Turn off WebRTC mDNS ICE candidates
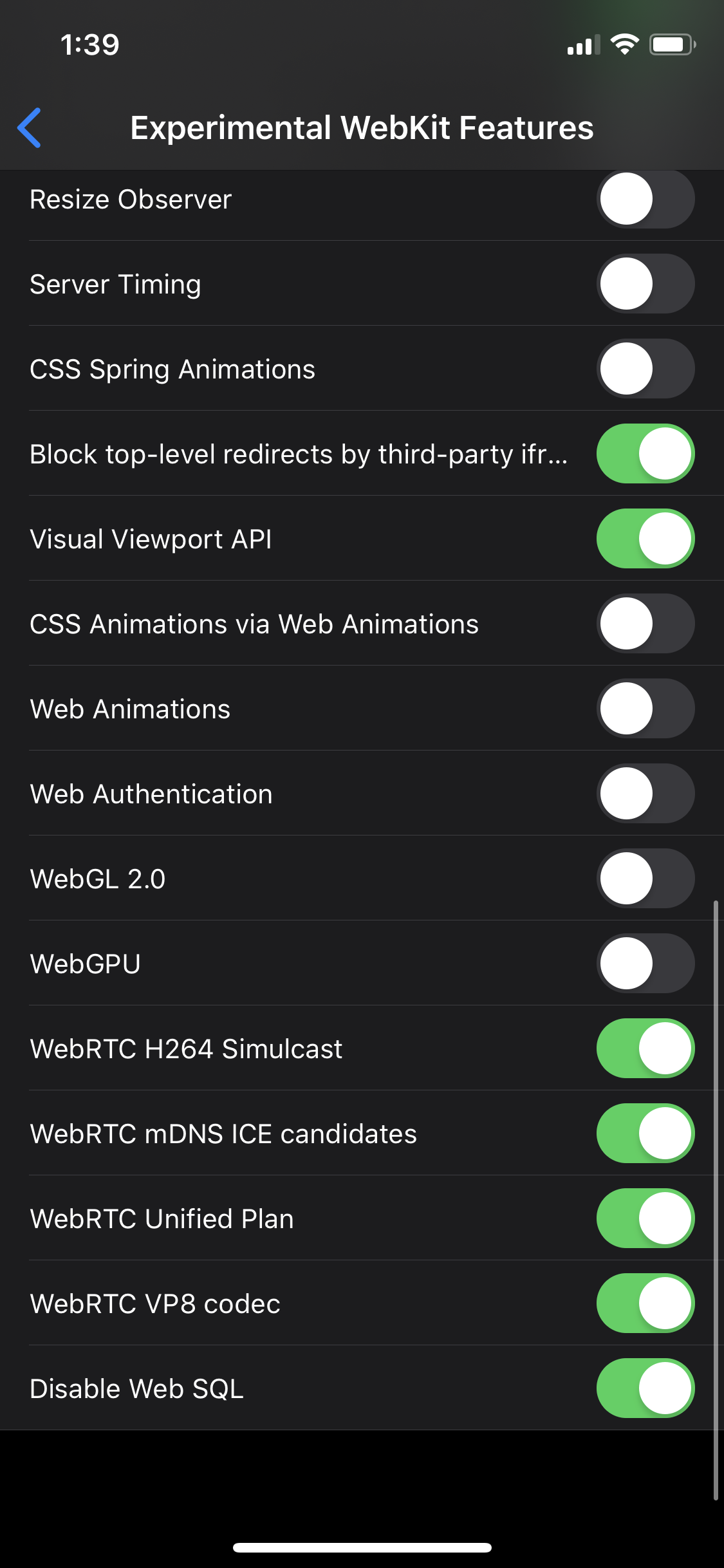This screenshot has height=1568, width=724. point(645,1134)
